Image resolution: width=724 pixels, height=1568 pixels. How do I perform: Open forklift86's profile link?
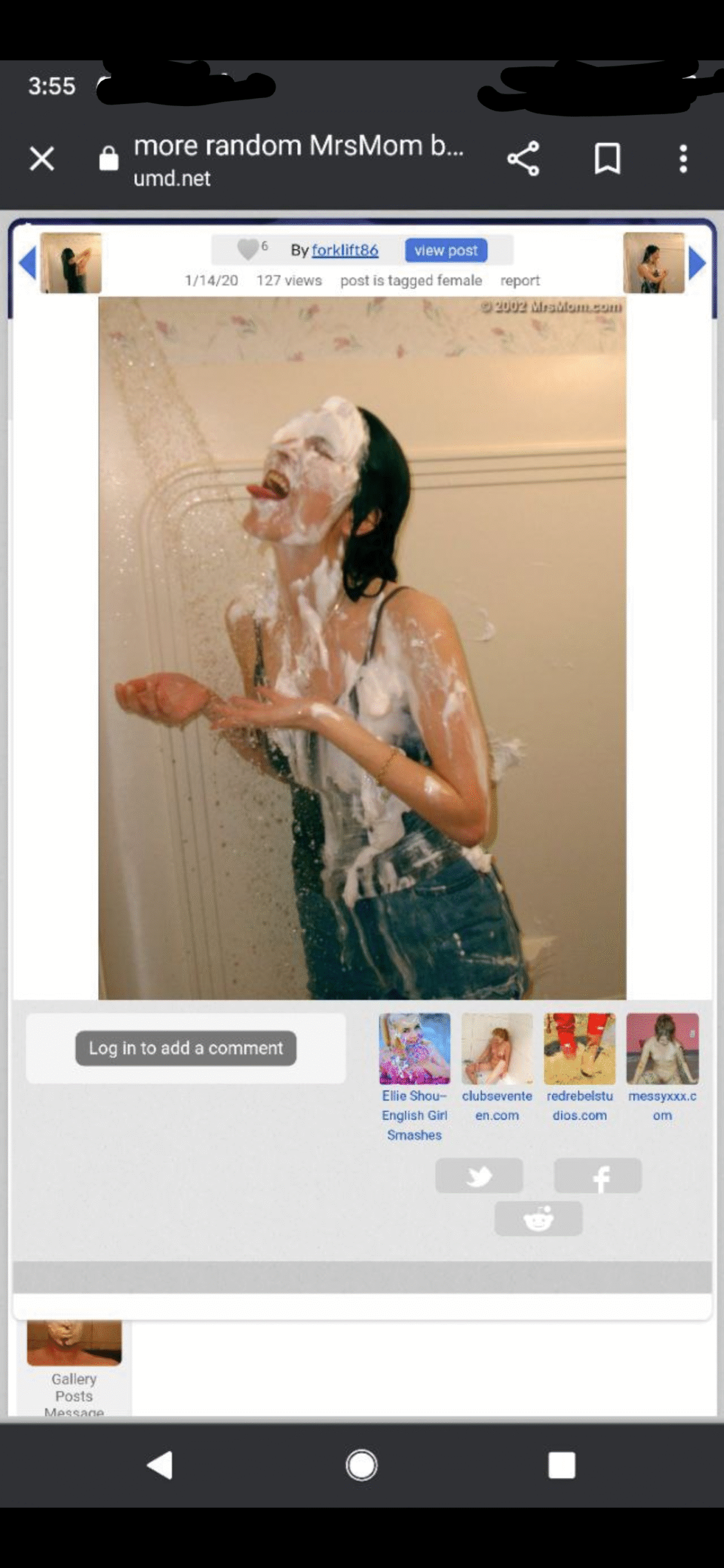(x=345, y=250)
